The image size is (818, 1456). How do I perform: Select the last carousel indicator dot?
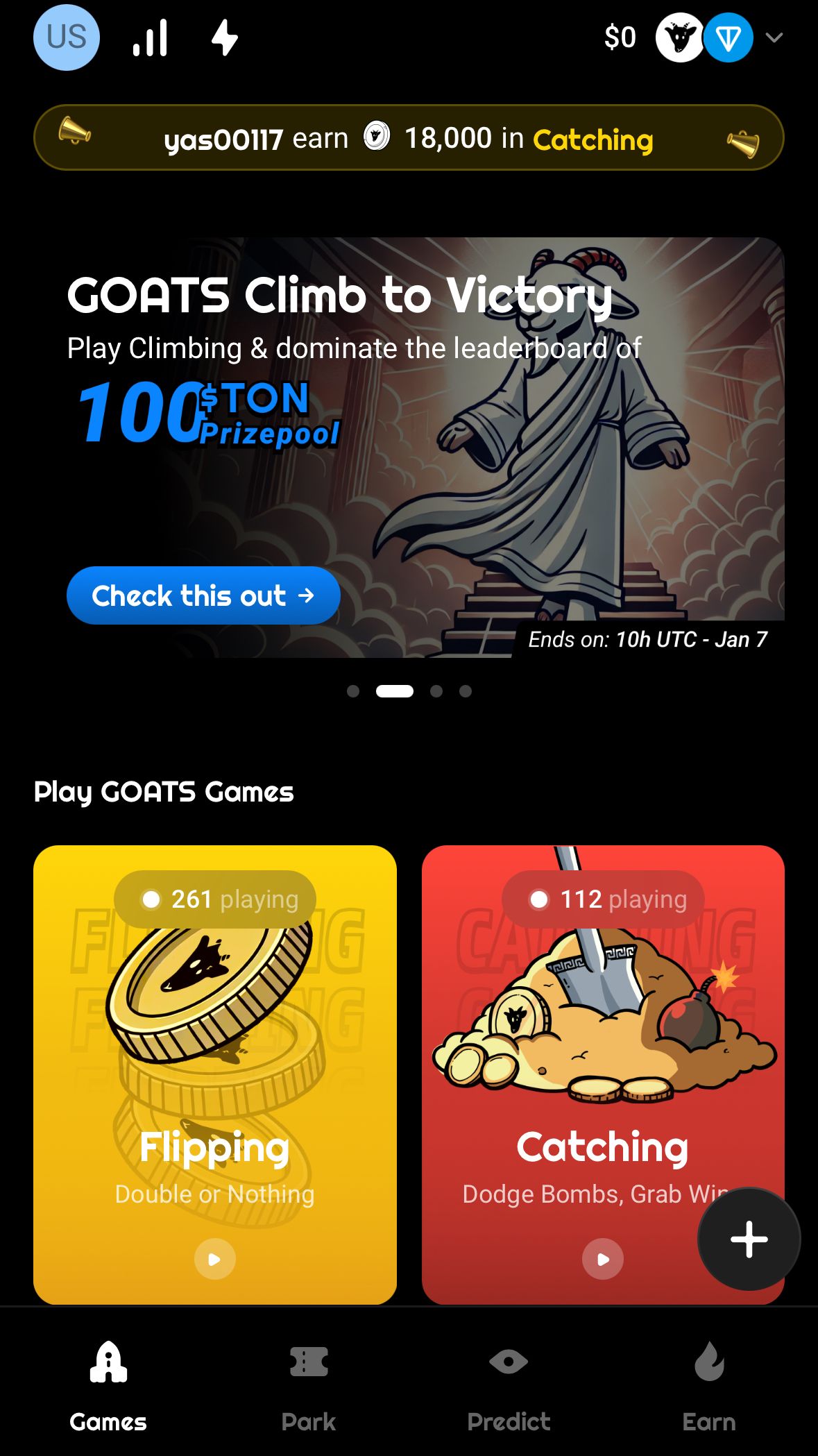[464, 691]
